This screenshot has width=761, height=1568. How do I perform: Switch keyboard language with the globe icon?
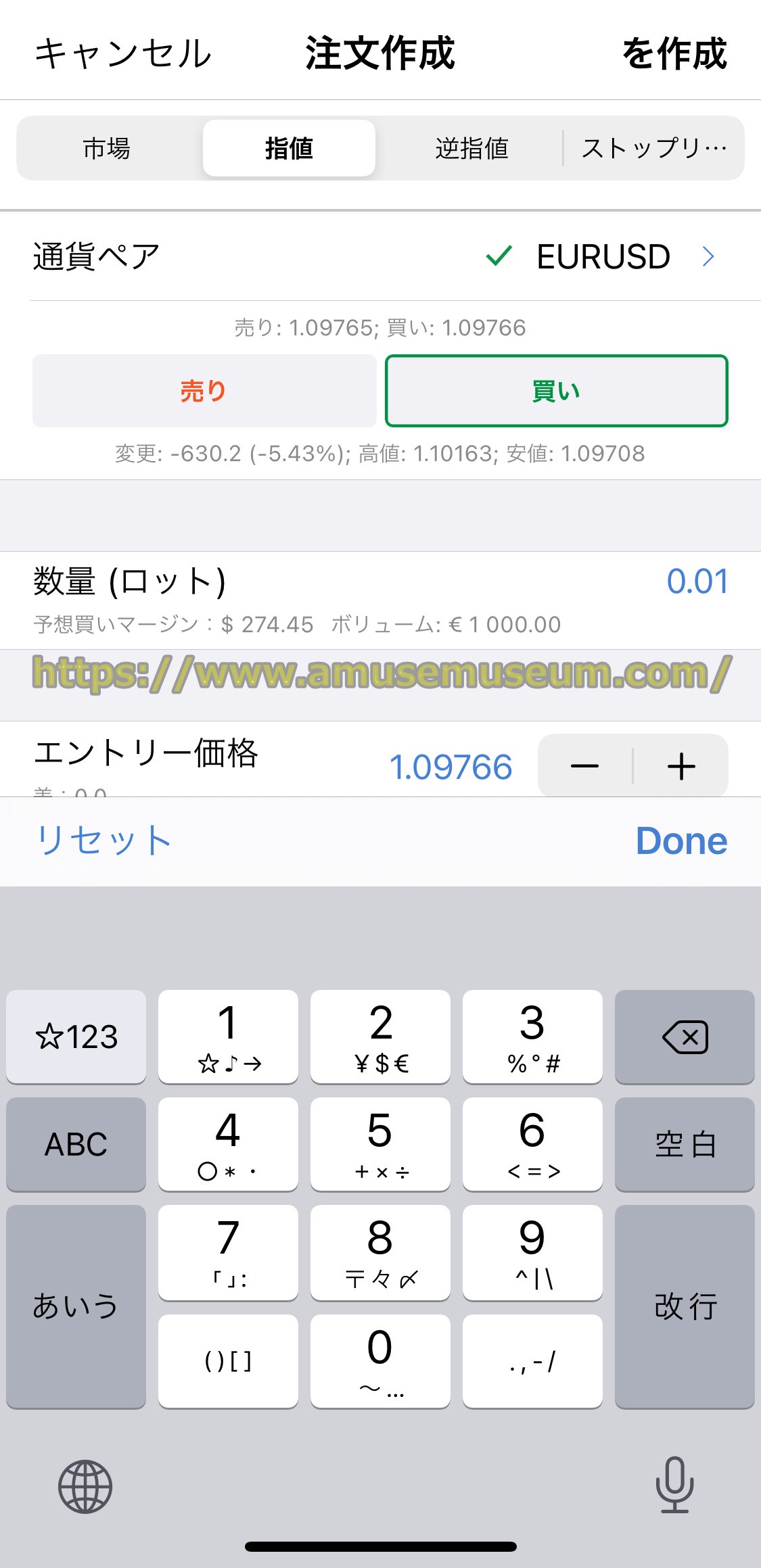tap(85, 1487)
